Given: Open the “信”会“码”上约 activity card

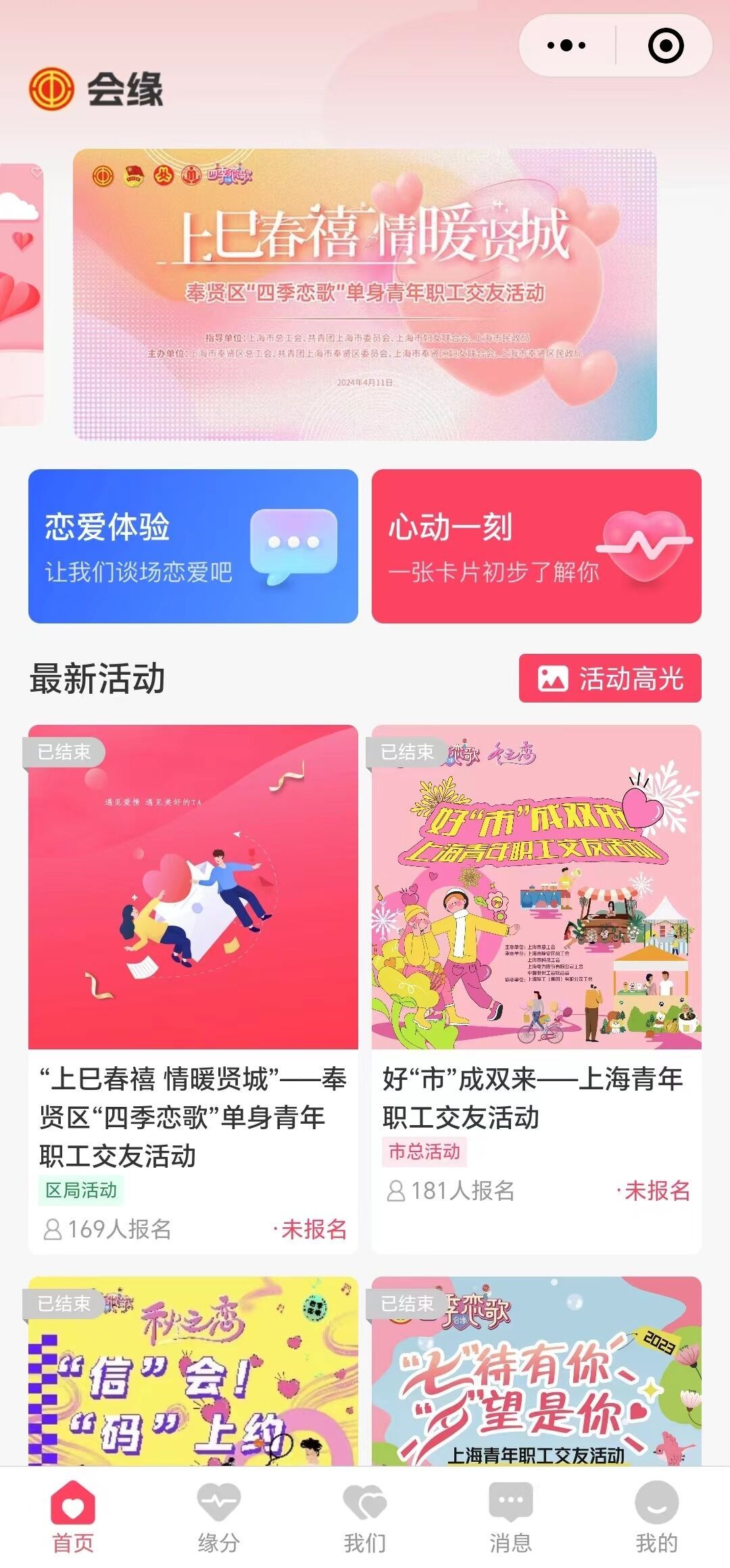Looking at the screenshot, I should tap(193, 1373).
